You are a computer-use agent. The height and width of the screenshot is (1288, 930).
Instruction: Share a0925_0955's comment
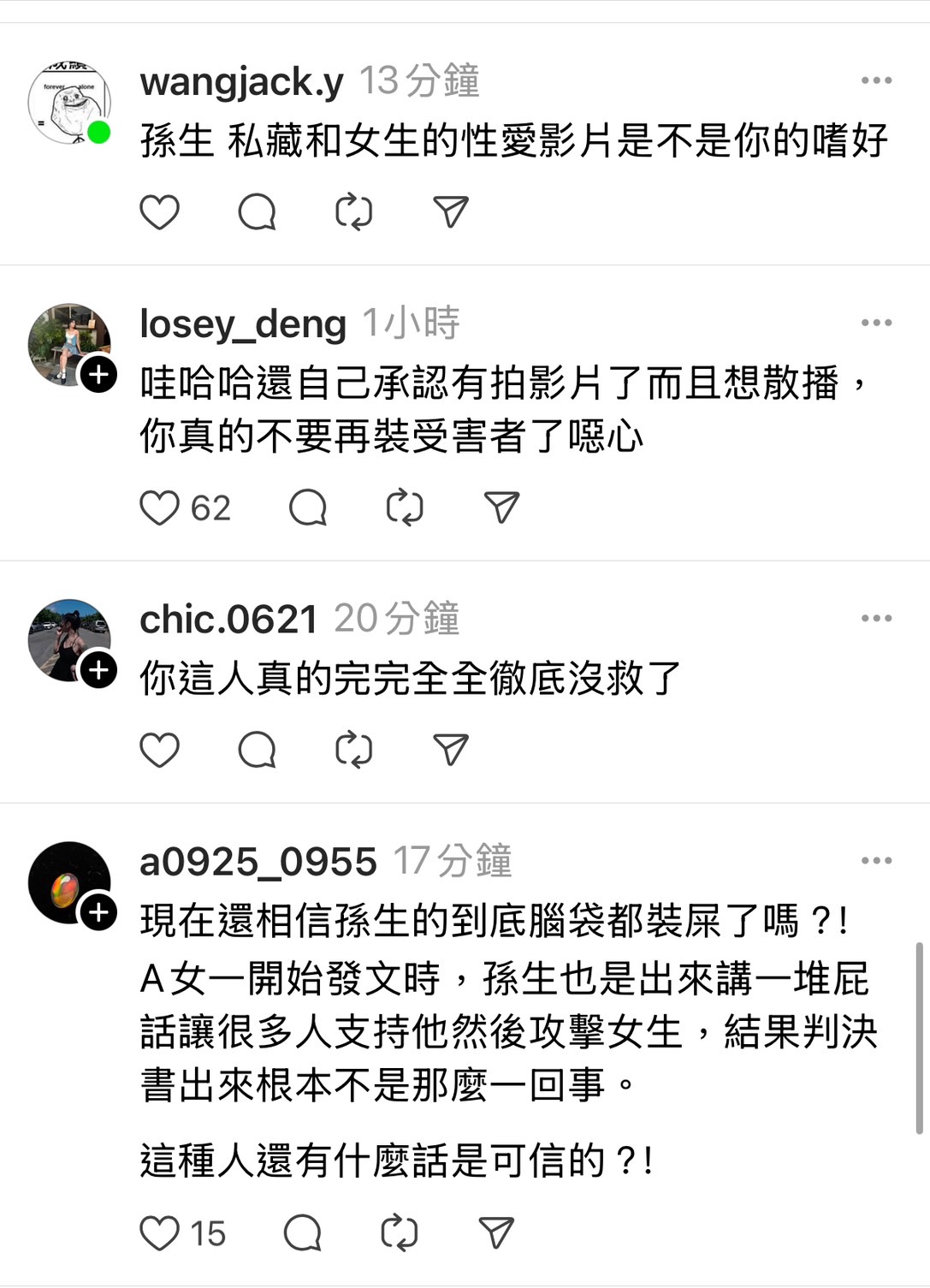click(496, 1233)
